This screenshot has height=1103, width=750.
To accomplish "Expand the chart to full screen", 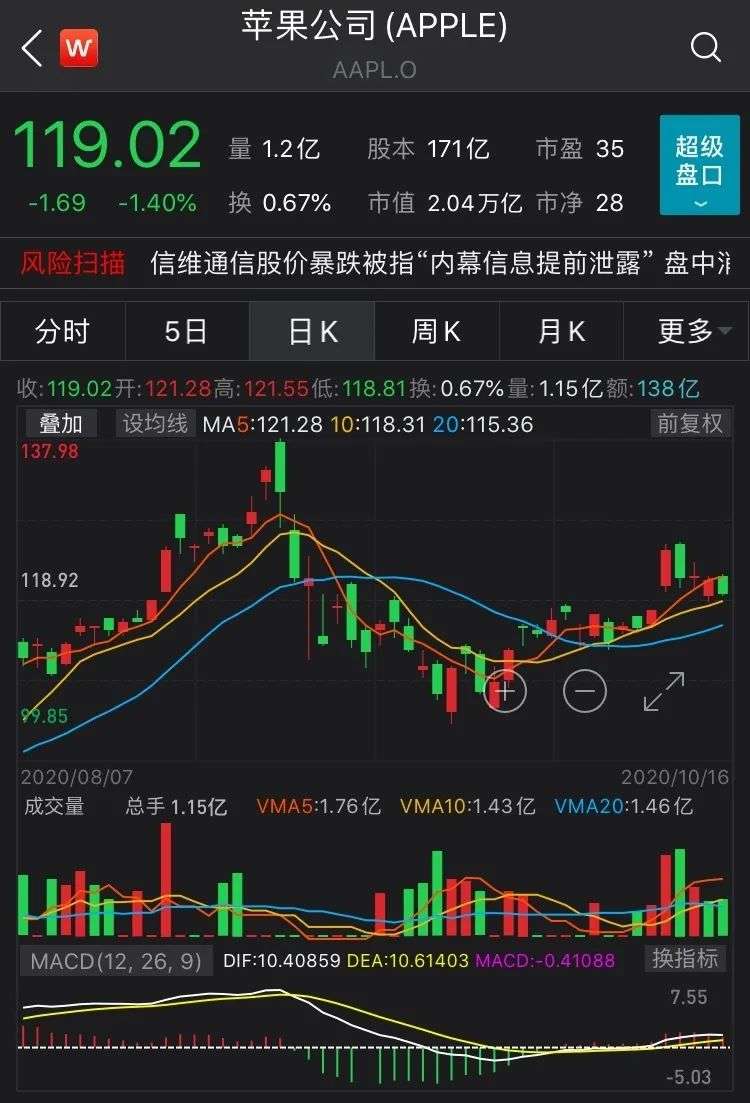I will (x=664, y=691).
